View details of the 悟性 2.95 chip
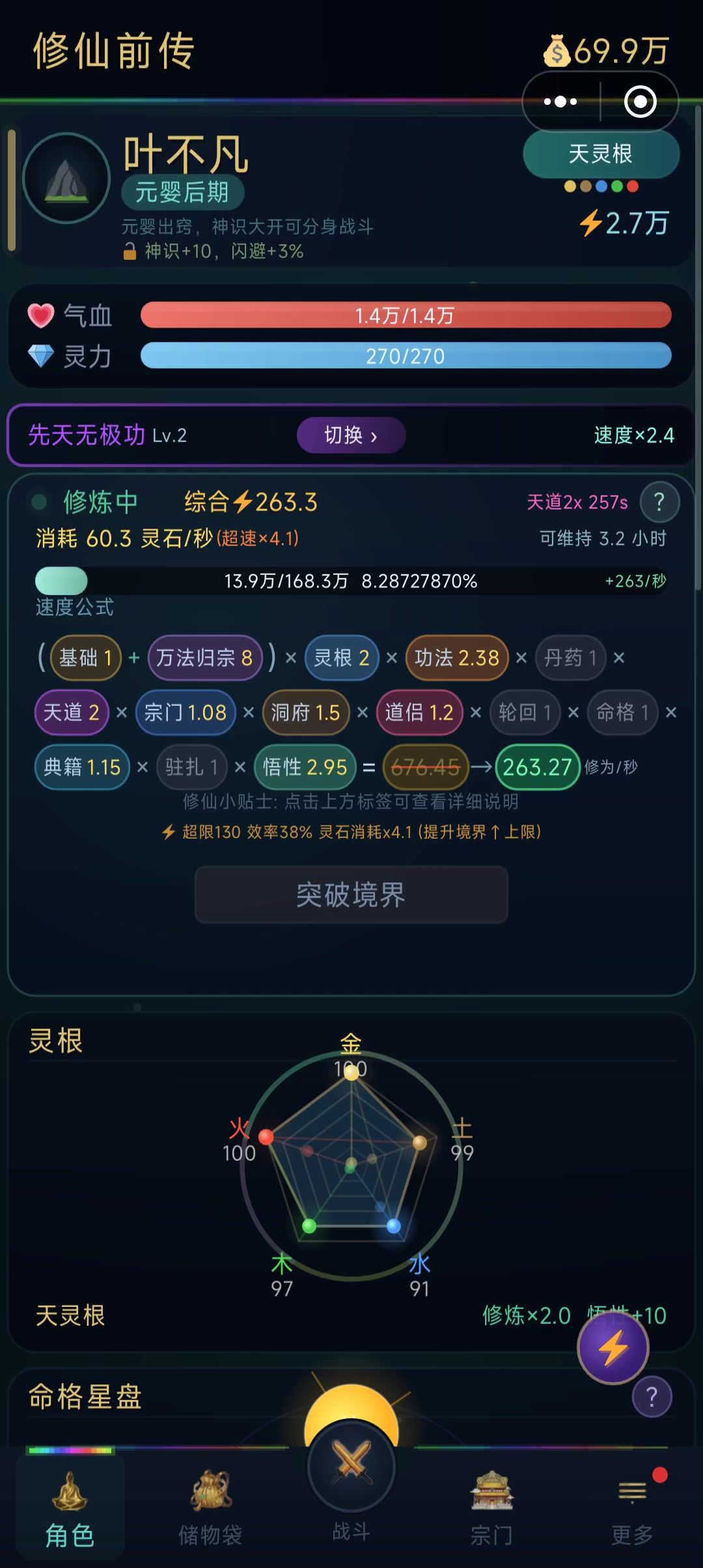 [305, 767]
